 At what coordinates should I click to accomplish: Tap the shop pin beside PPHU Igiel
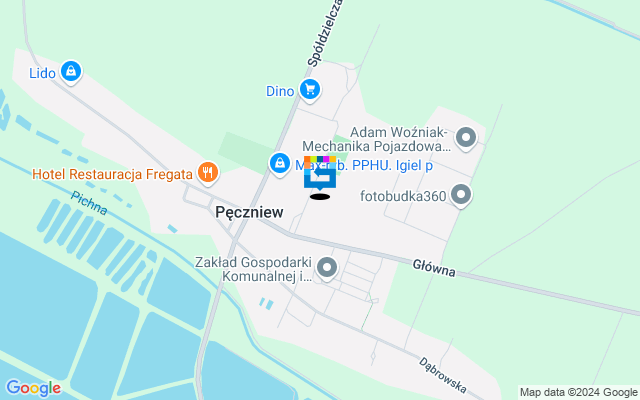click(279, 163)
